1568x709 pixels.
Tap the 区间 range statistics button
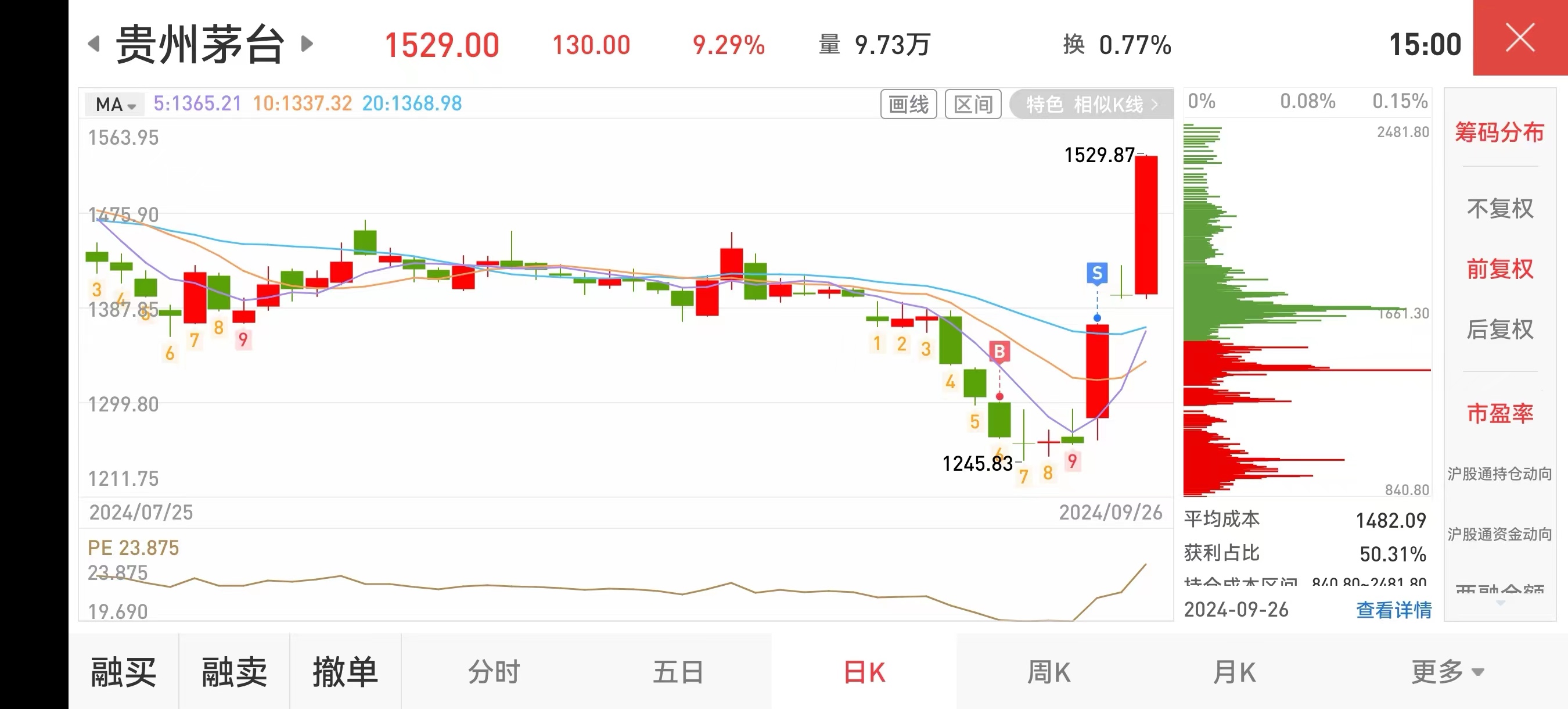(973, 104)
